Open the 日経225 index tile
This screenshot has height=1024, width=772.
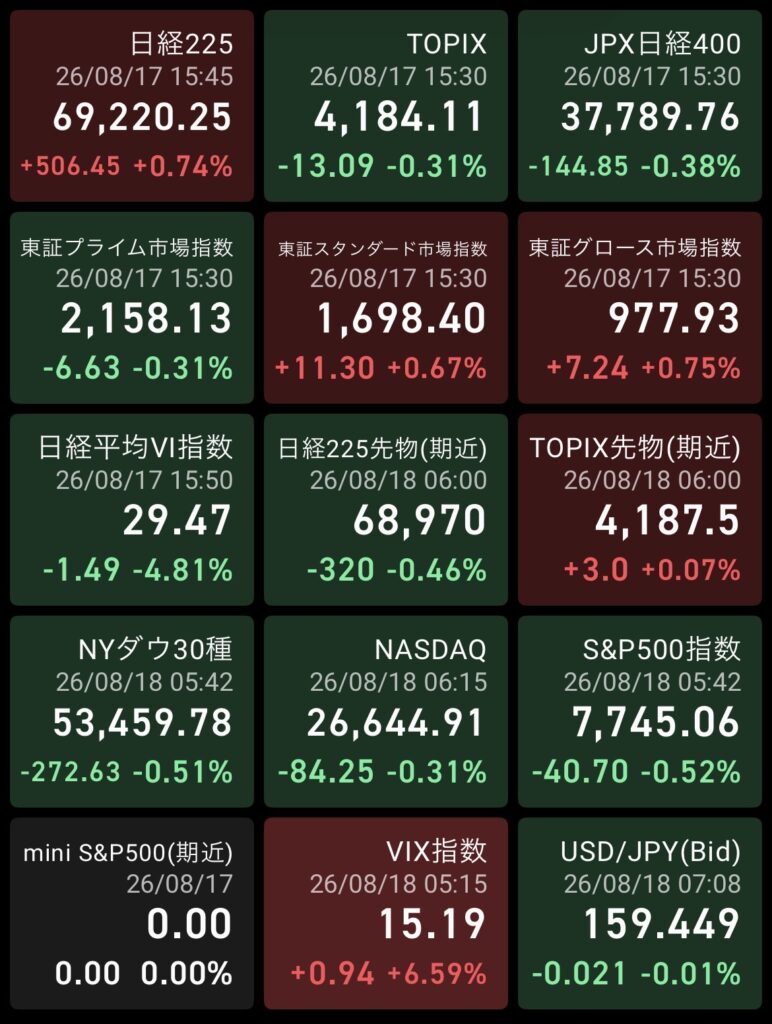pyautogui.click(x=131, y=106)
